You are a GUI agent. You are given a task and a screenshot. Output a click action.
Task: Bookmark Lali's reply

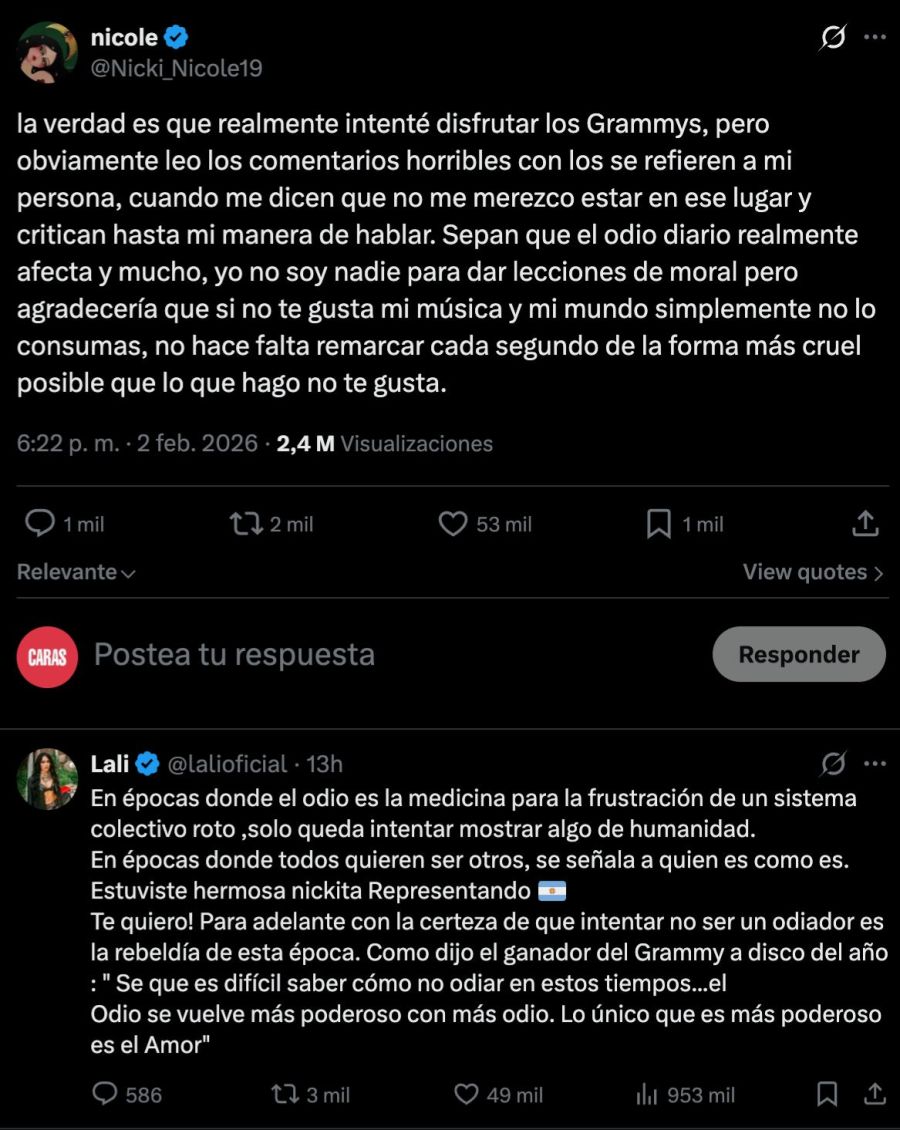827,1094
